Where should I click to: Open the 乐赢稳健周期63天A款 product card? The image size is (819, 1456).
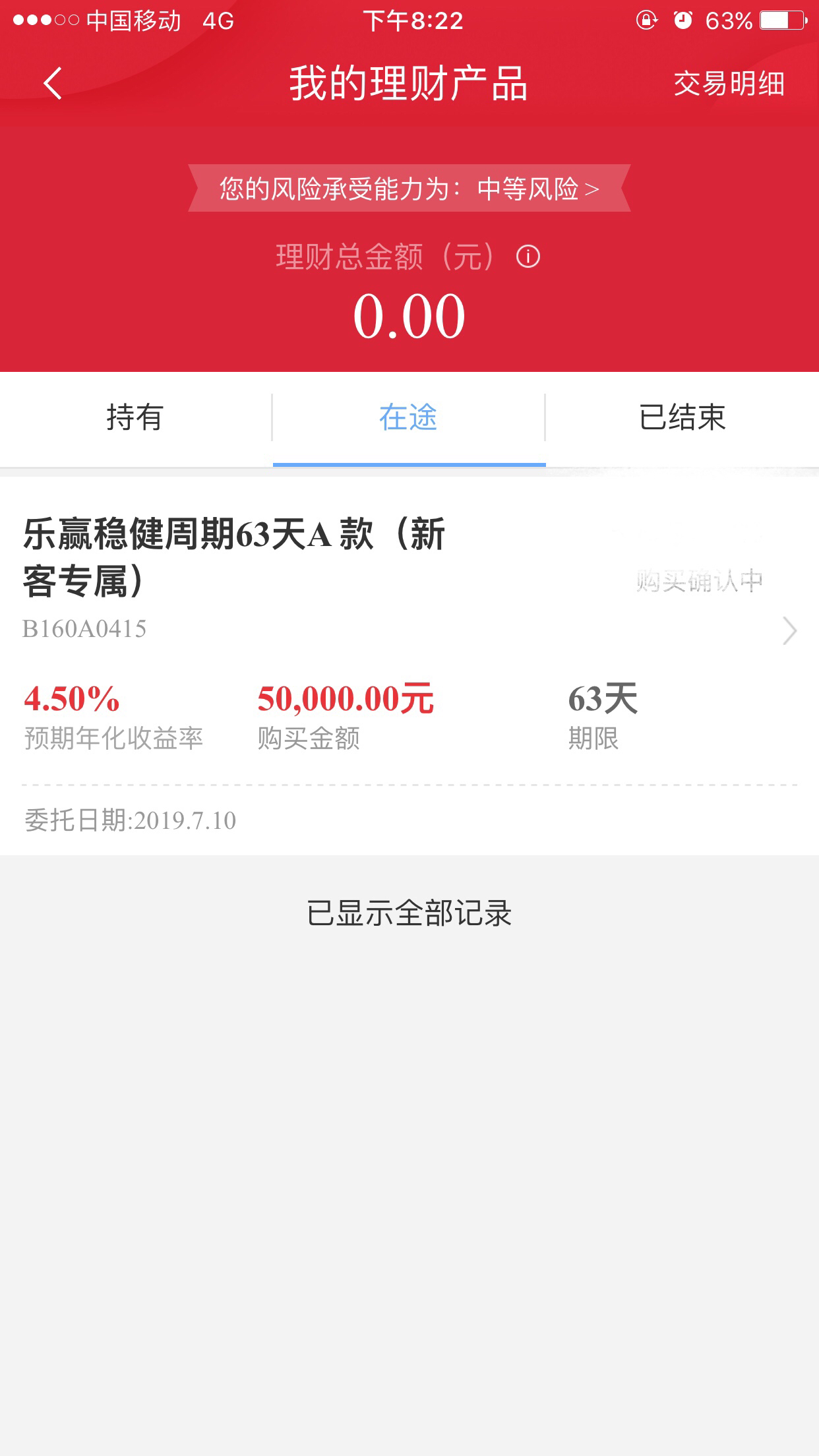pyautogui.click(x=409, y=666)
